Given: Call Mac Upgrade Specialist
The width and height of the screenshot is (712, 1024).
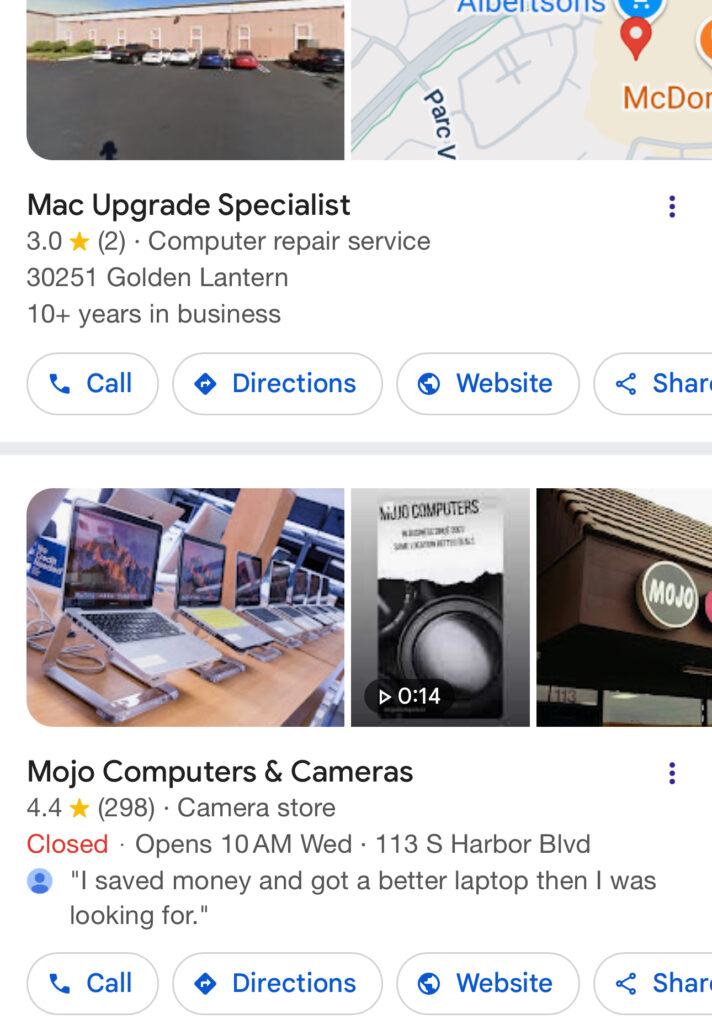Looking at the screenshot, I should click(x=92, y=384).
